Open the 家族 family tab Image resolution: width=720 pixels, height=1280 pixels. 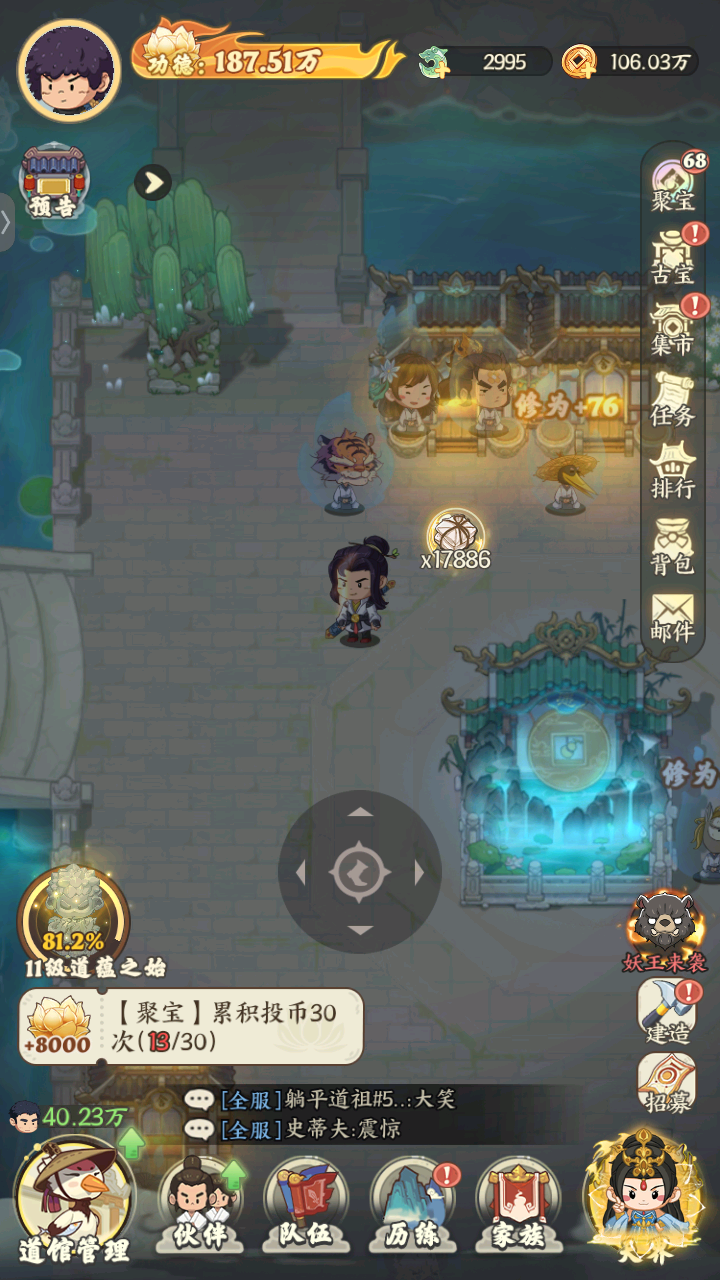pos(517,1205)
